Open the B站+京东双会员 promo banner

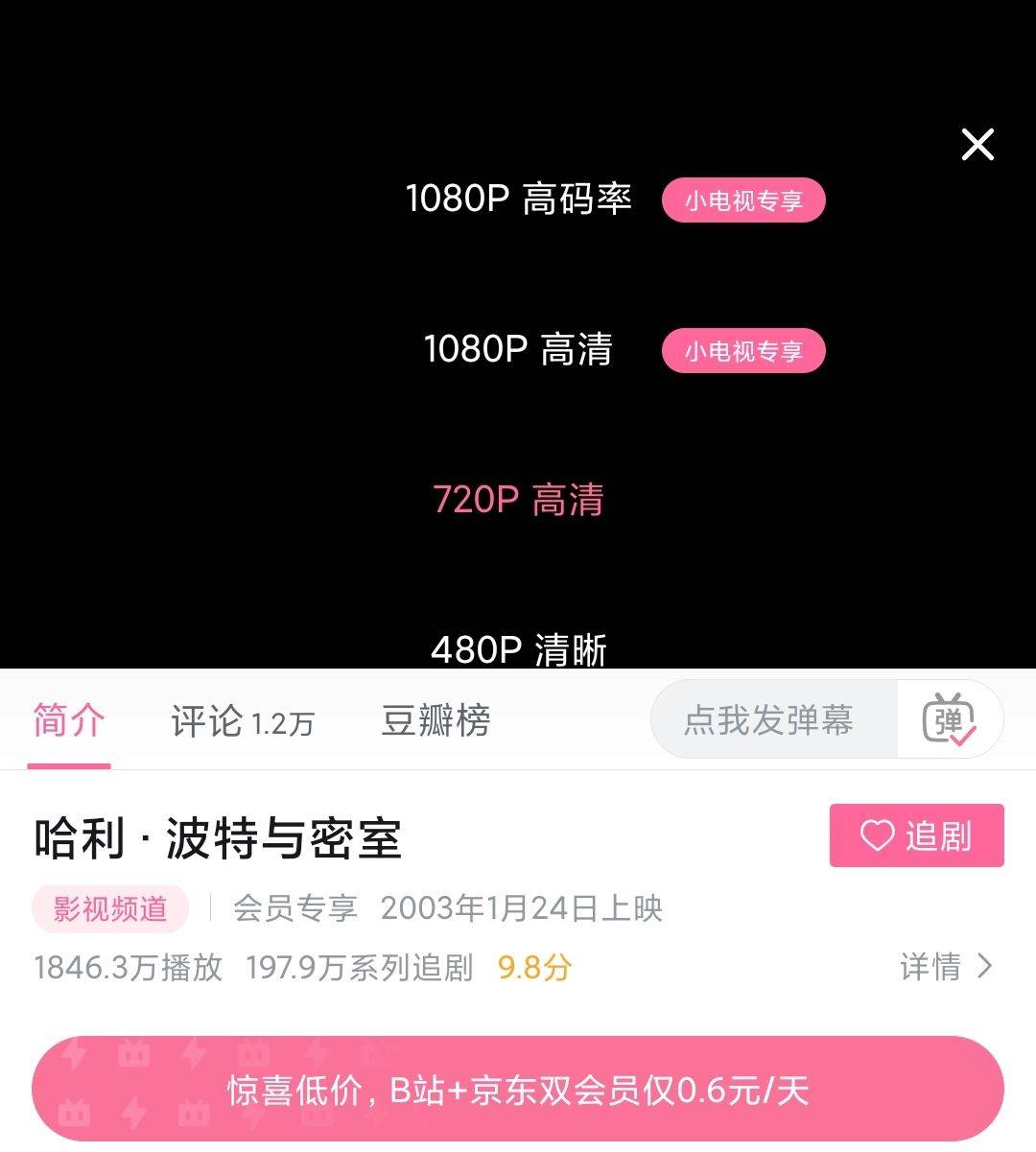click(x=518, y=1090)
